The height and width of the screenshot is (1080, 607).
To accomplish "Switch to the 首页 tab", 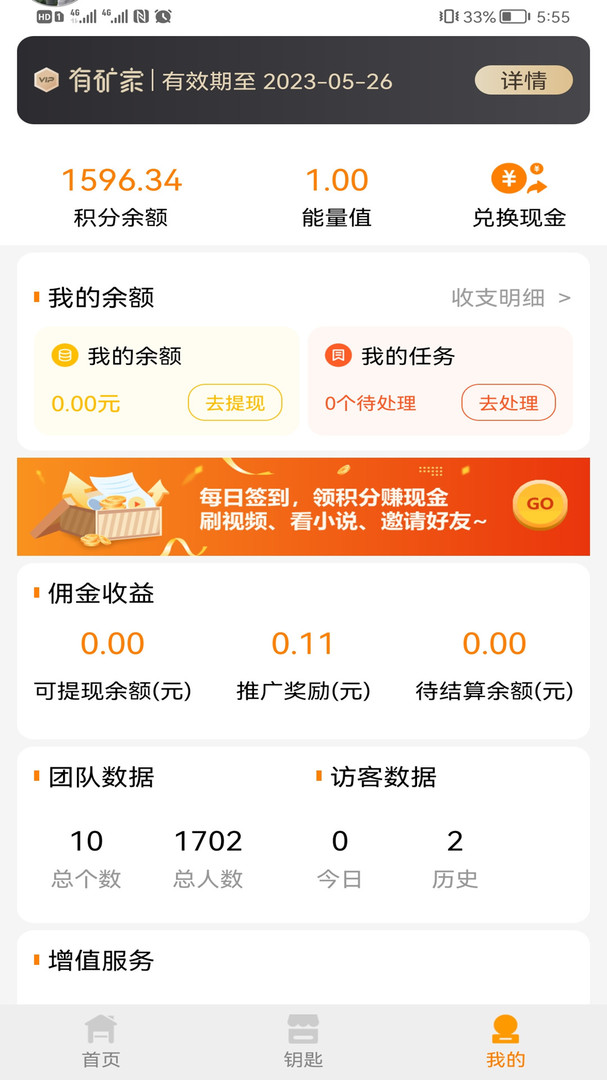I will pyautogui.click(x=101, y=1041).
